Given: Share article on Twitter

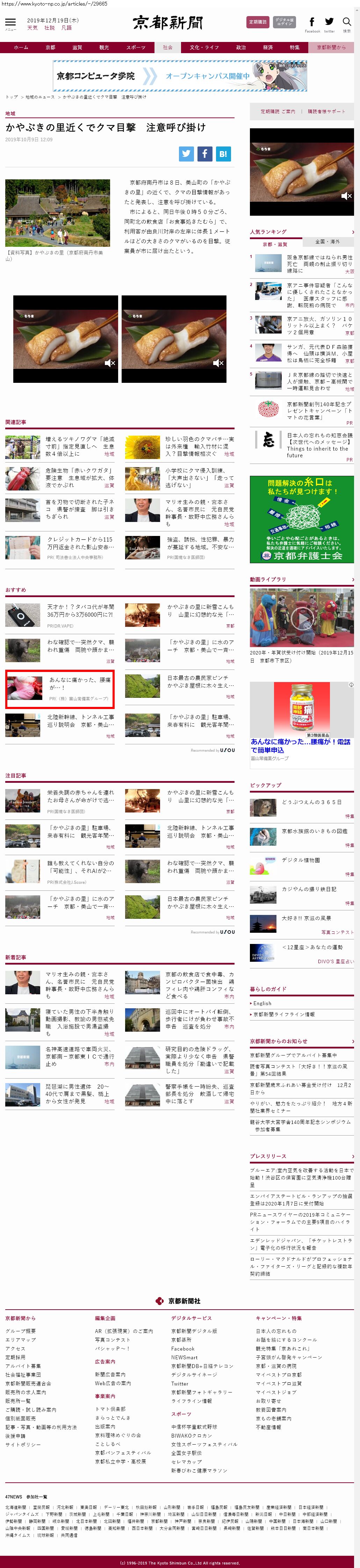Looking at the screenshot, I should click(x=187, y=154).
